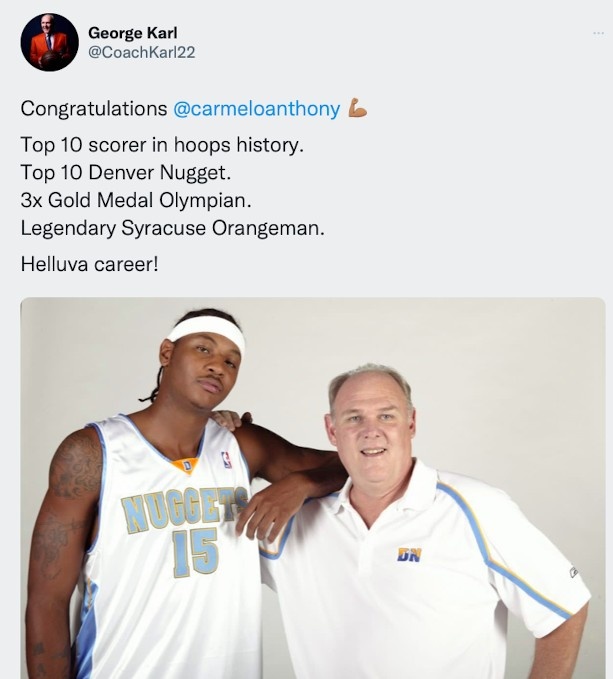Open George Karl's profile from his name

132,33
